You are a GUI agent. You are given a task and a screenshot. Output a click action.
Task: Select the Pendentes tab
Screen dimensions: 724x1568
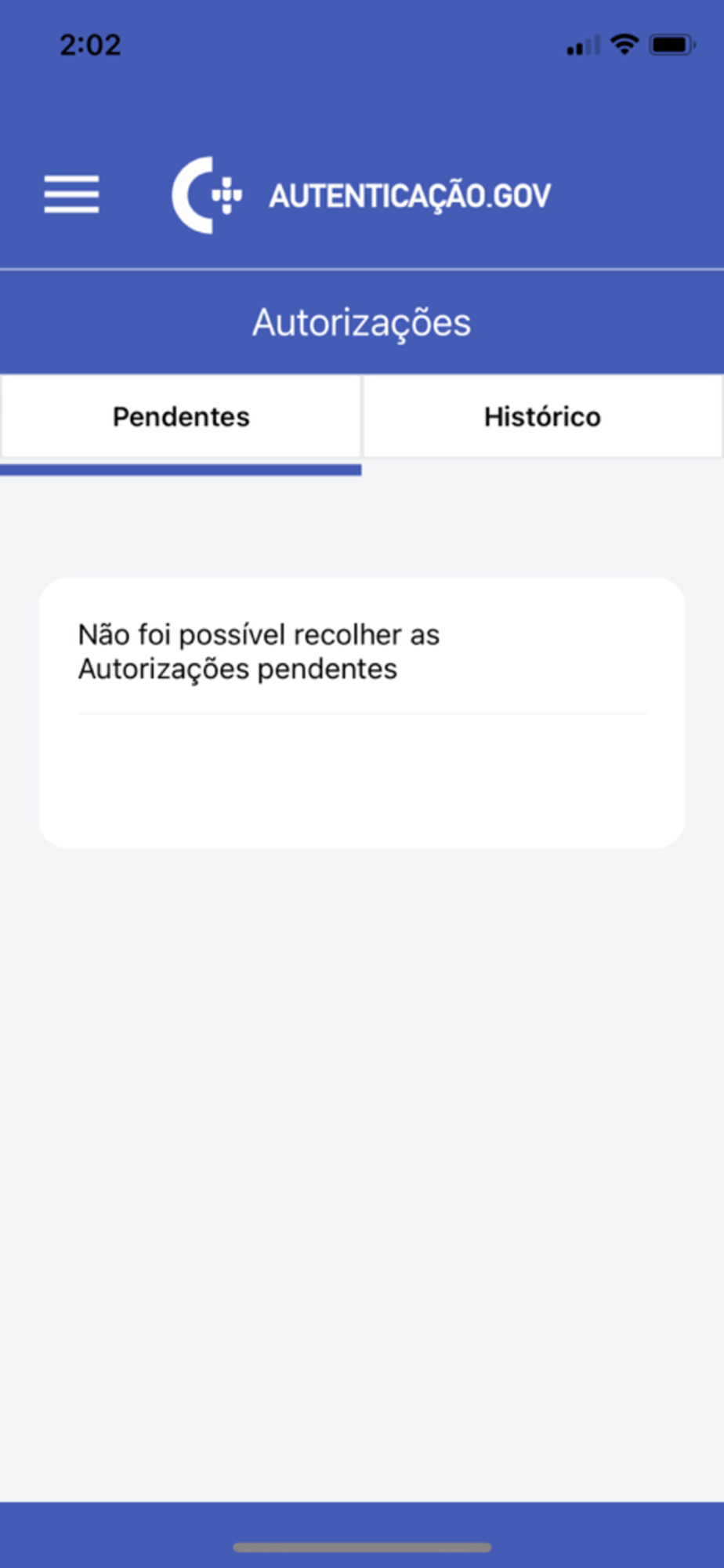pos(181,416)
